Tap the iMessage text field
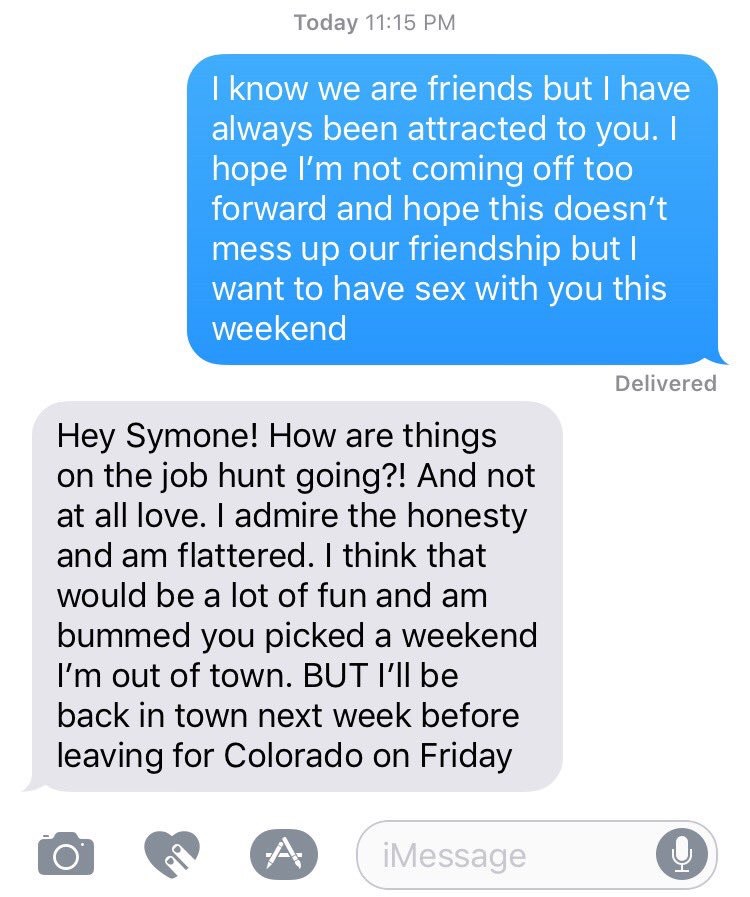750x897 pixels. click(x=510, y=855)
